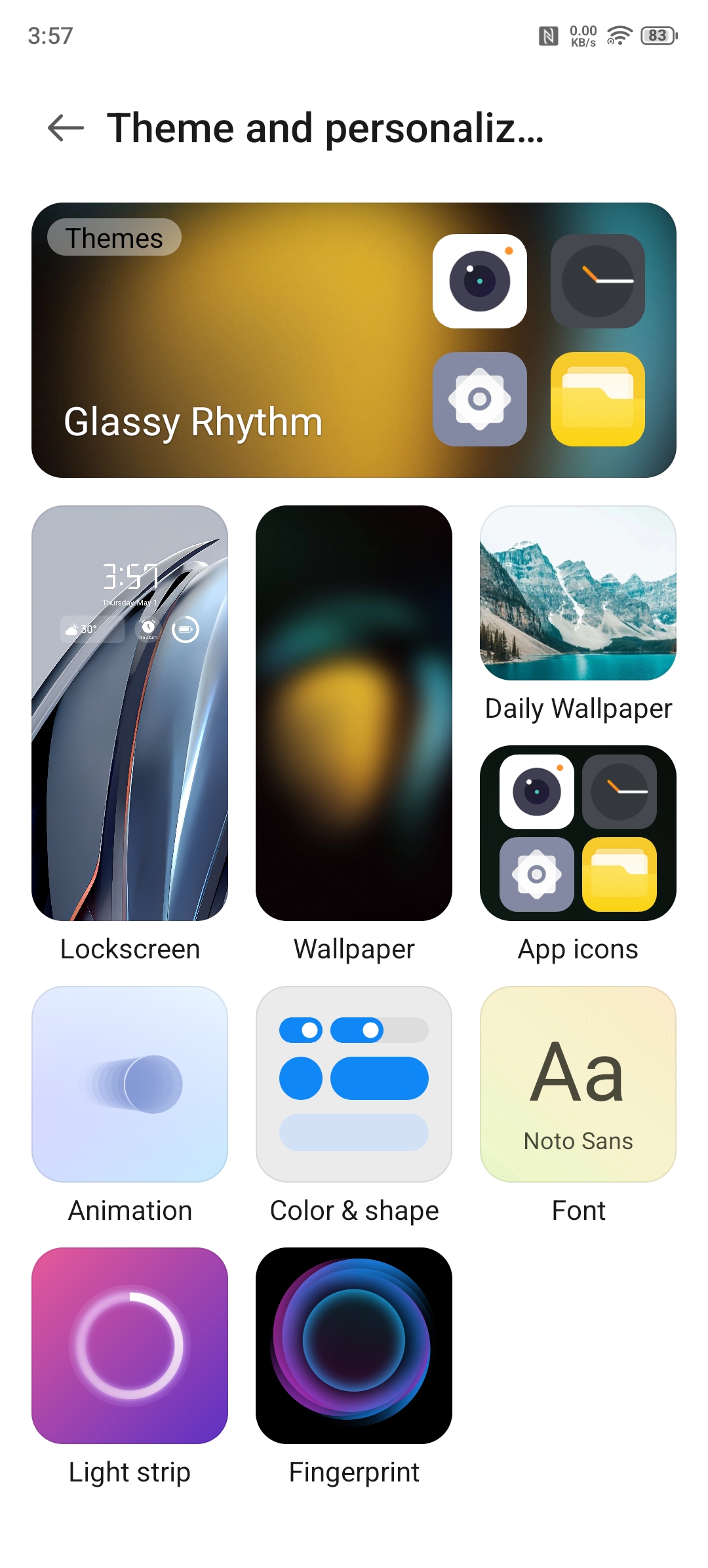Change the Noto Sans Font
This screenshot has height=1568, width=708.
coord(578,1084)
